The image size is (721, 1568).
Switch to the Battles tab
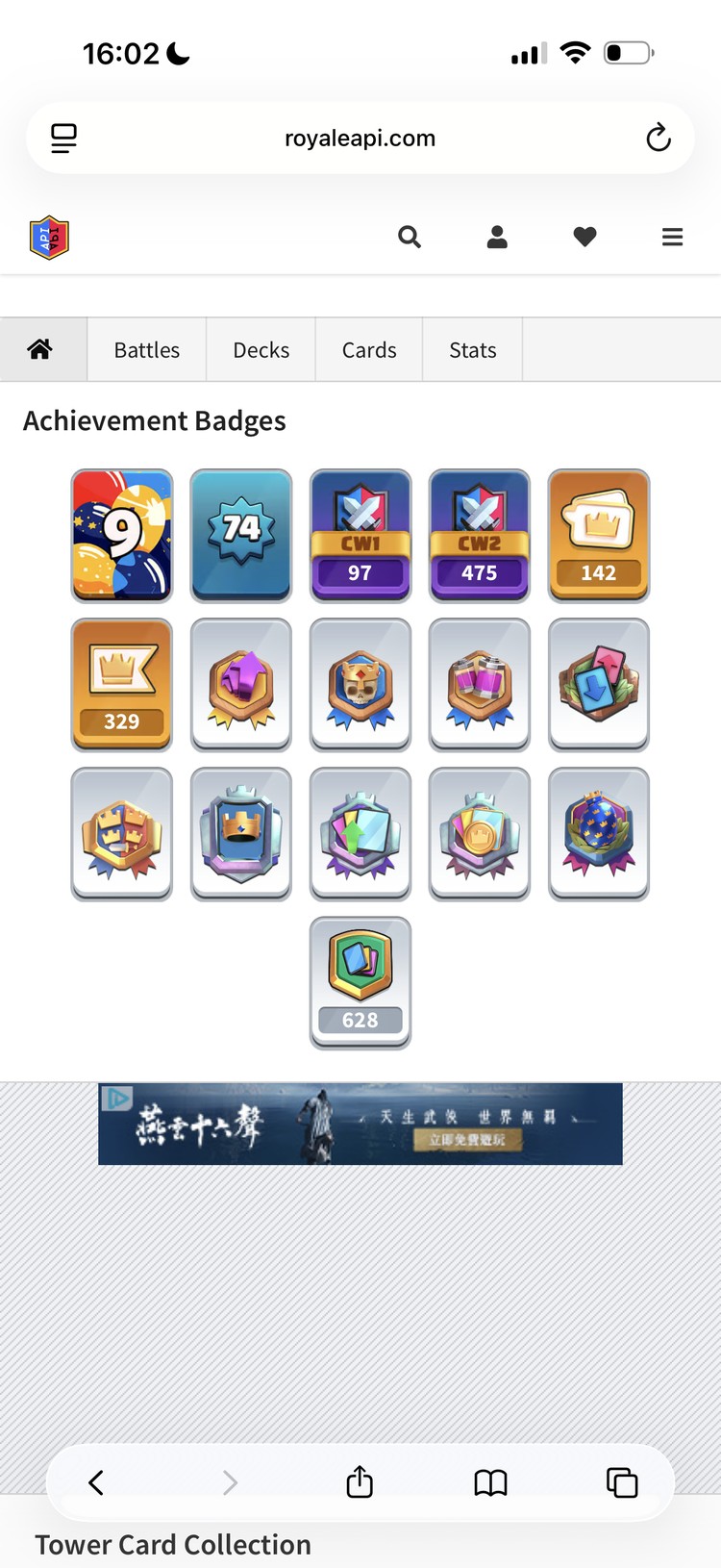click(147, 350)
